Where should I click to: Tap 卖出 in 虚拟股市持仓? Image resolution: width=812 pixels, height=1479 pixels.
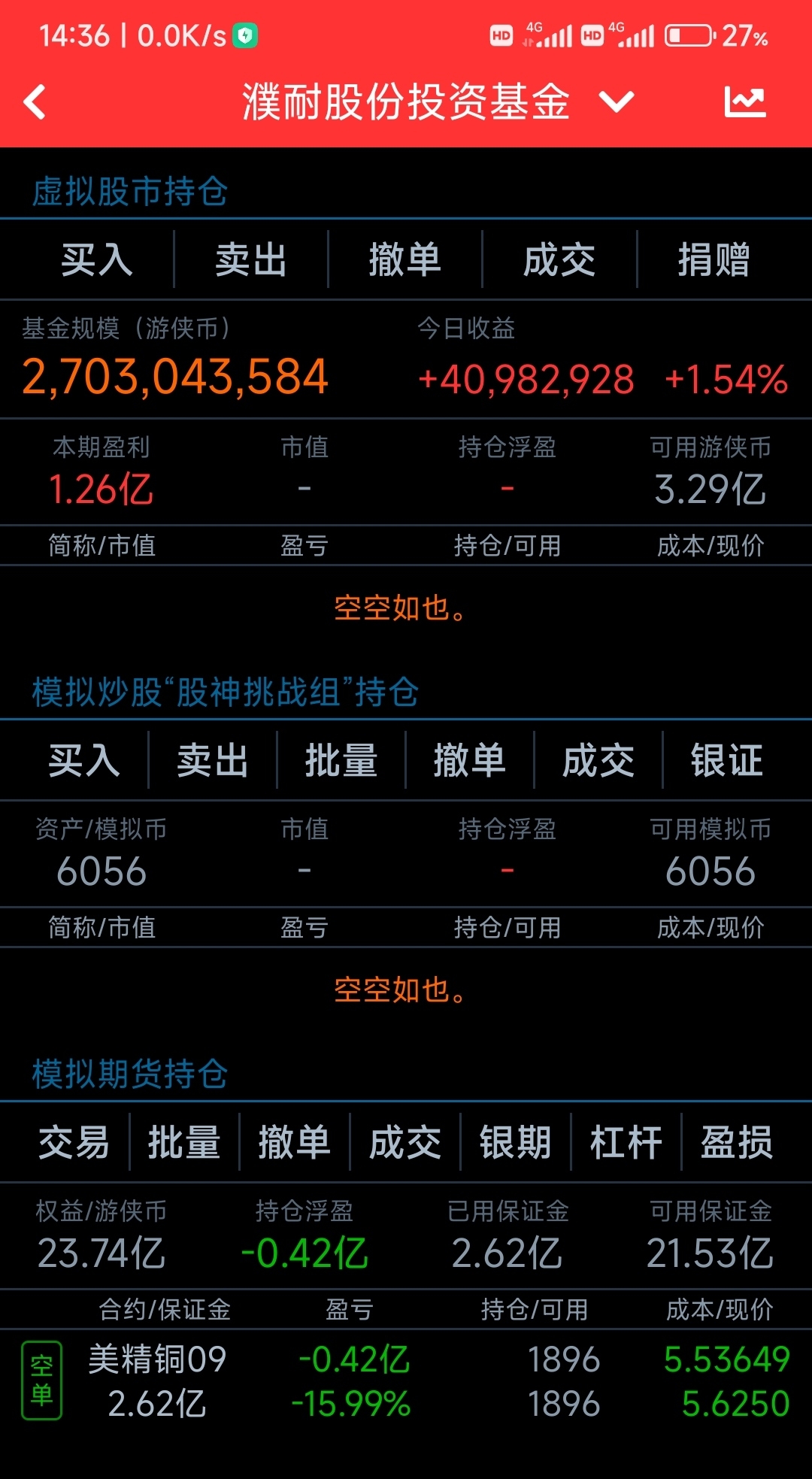tap(251, 260)
